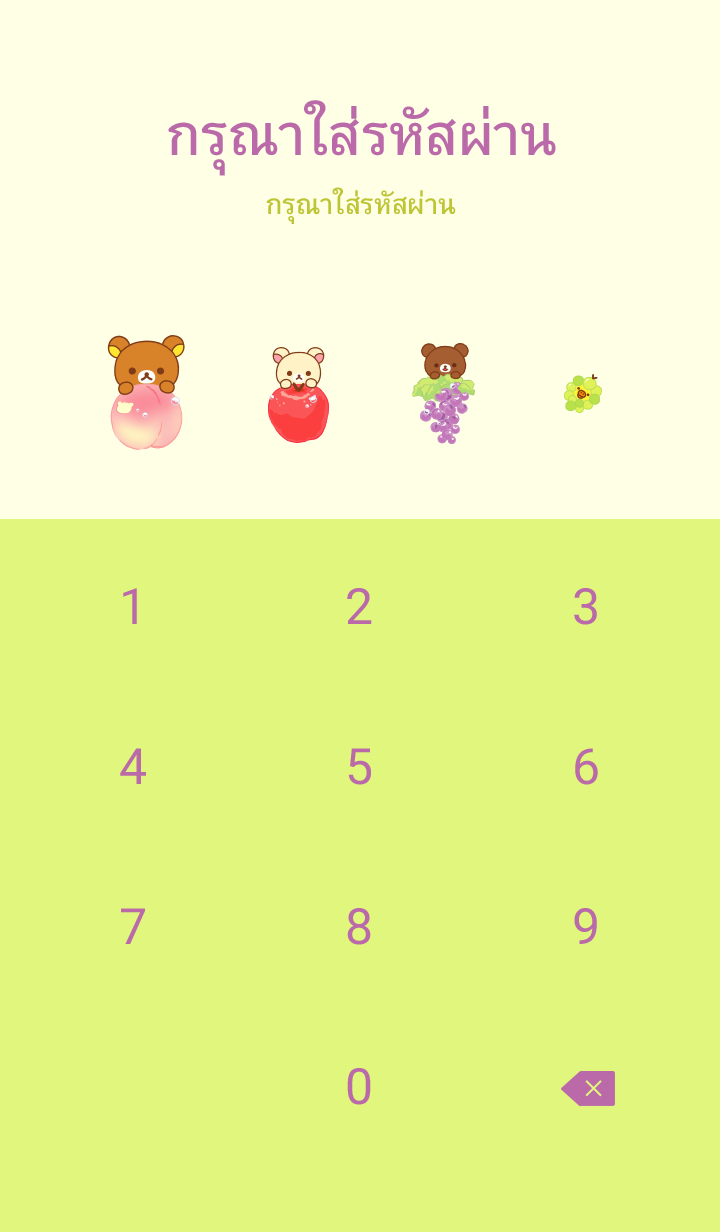Screen dimensions: 720x1232
Task: Select the 6 key on the keypad
Action: pyautogui.click(x=586, y=767)
